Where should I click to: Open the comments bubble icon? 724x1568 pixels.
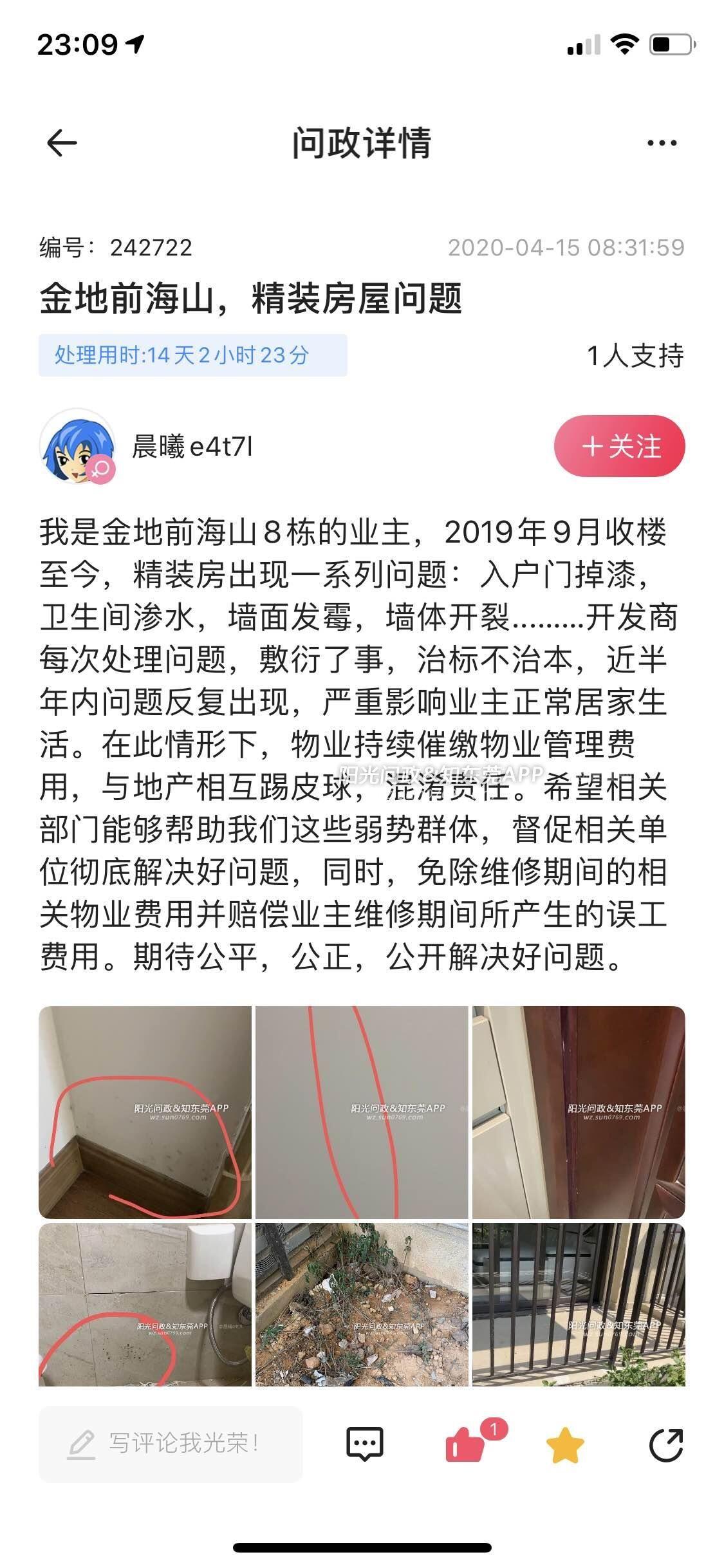click(365, 1444)
